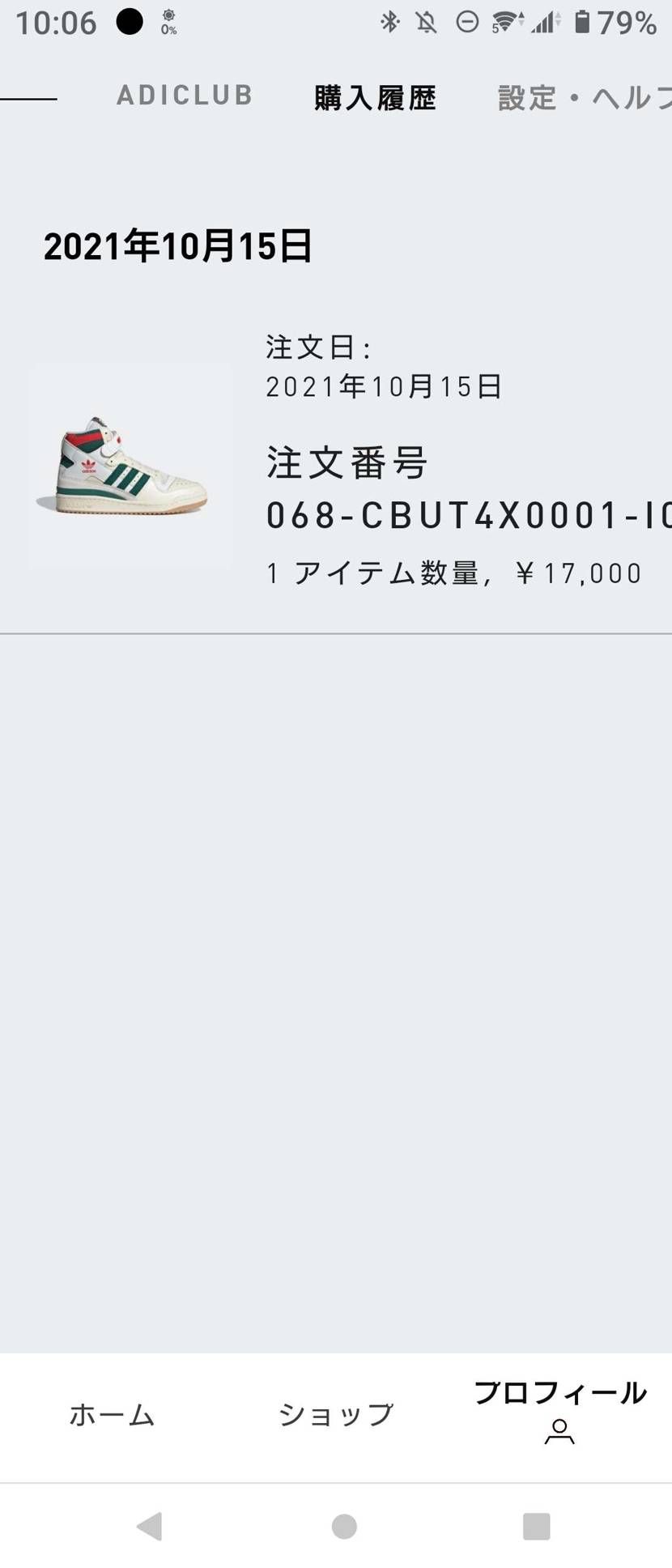Switch to the ADICLUB tab

[185, 96]
